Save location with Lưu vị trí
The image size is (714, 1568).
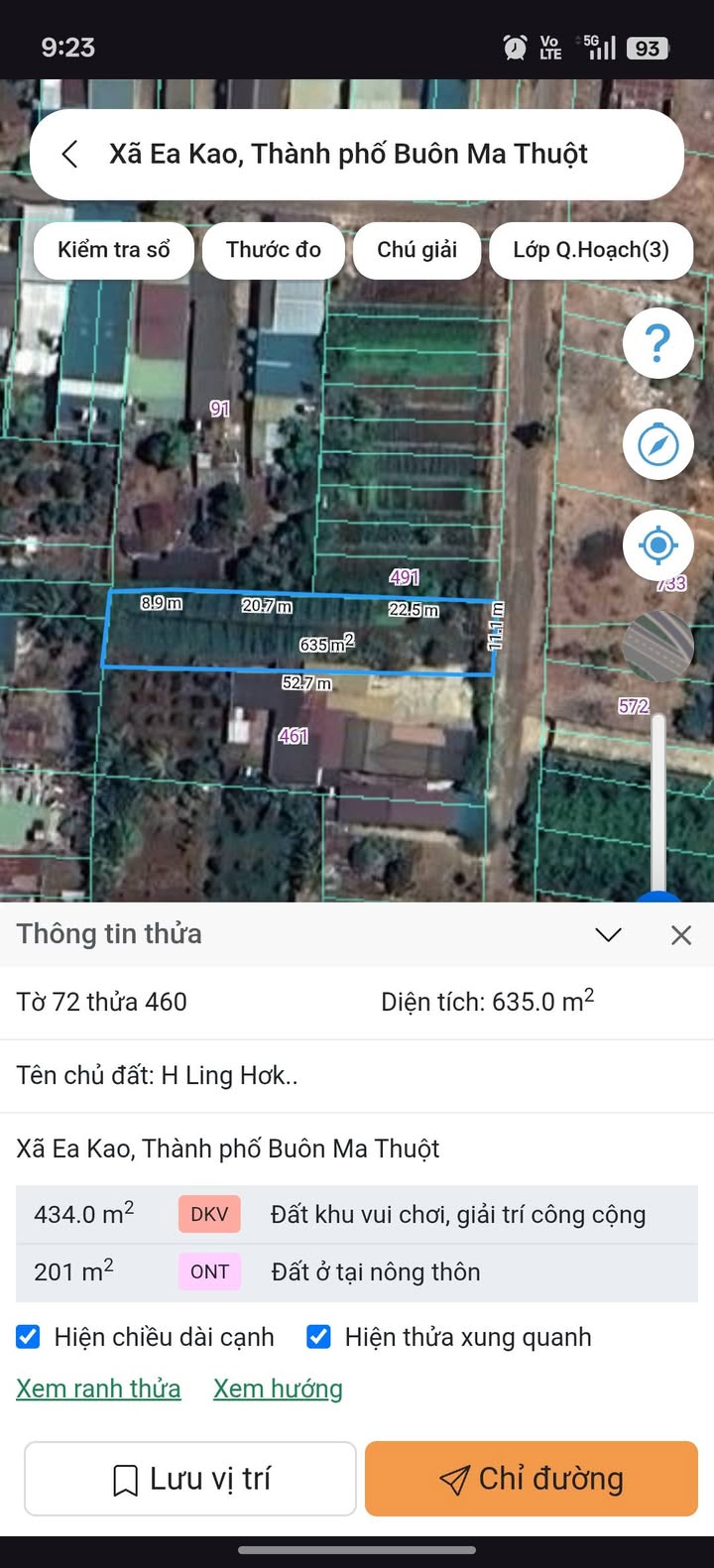[190, 1479]
